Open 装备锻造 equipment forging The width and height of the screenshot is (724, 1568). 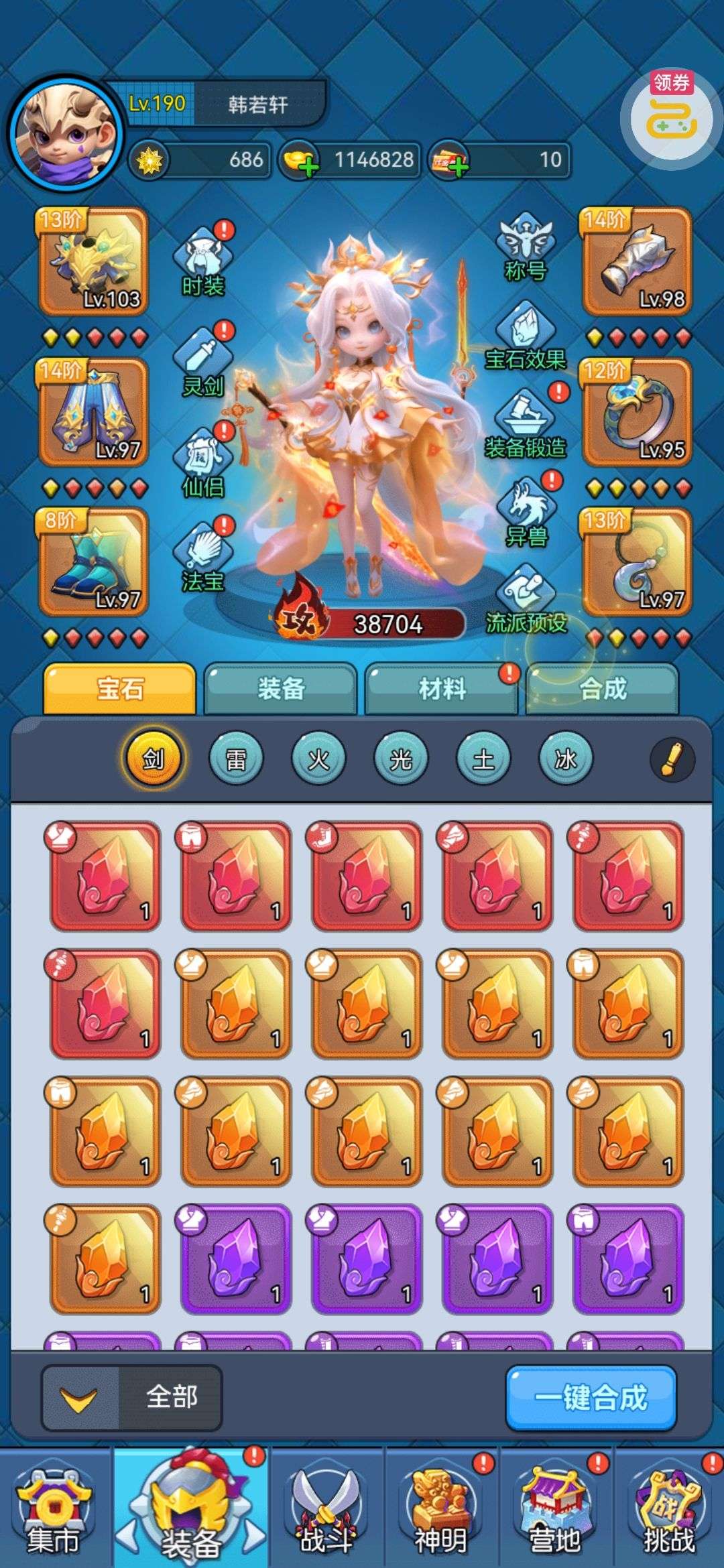pos(525,423)
